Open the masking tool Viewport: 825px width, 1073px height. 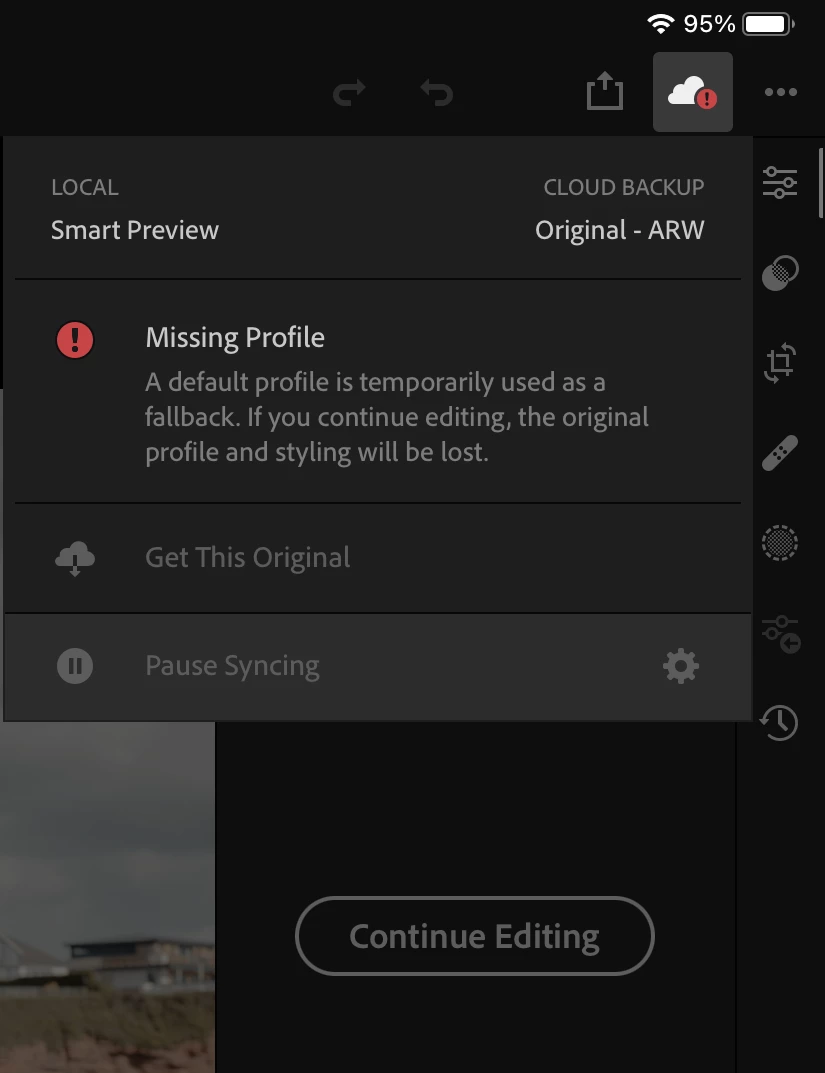tap(780, 272)
